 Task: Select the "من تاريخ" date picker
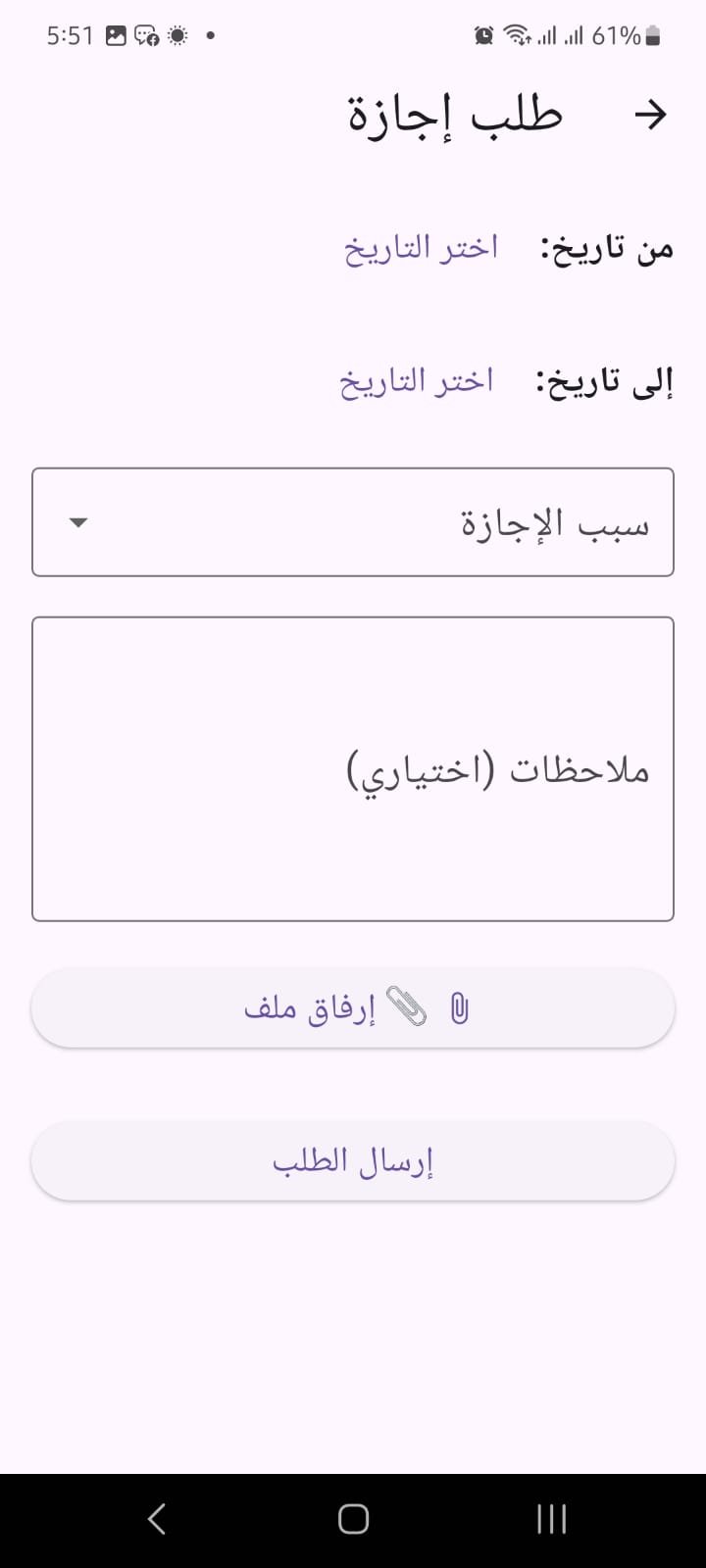point(422,248)
